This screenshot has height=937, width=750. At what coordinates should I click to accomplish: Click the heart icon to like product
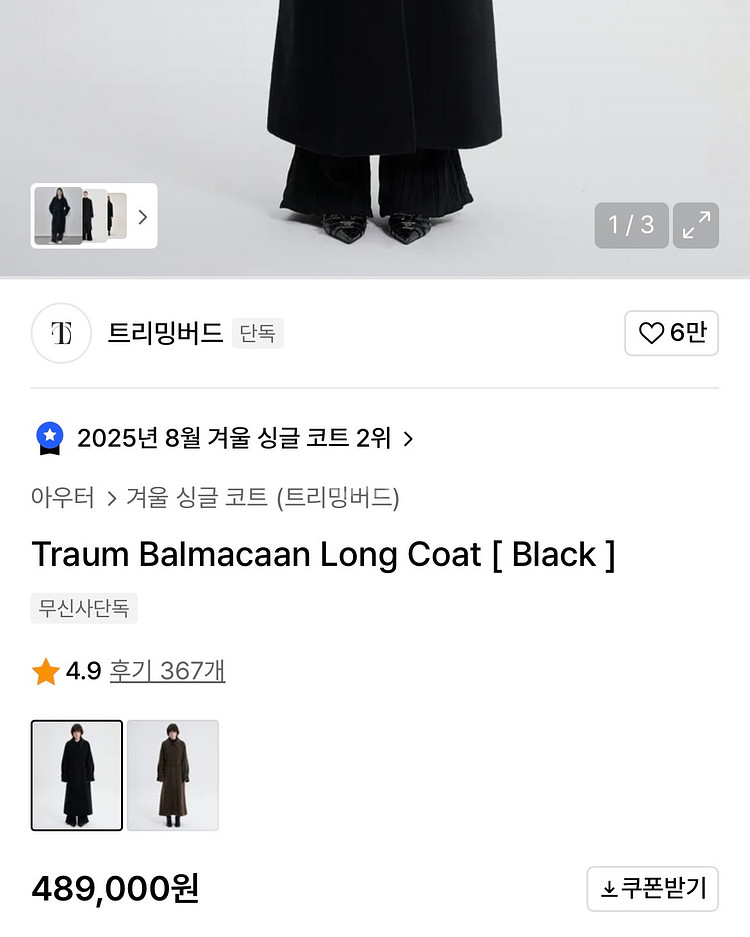click(x=650, y=333)
